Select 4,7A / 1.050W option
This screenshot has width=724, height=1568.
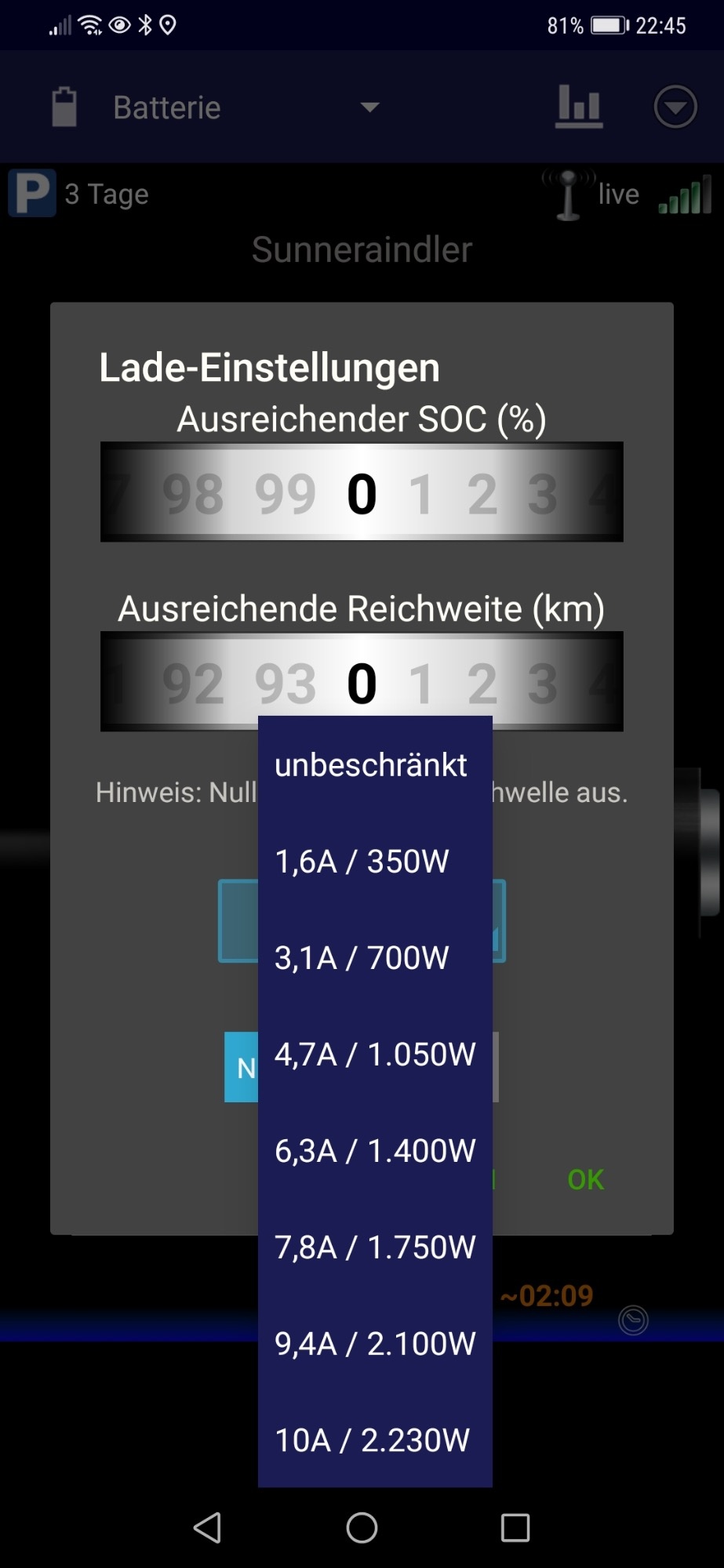[375, 1054]
